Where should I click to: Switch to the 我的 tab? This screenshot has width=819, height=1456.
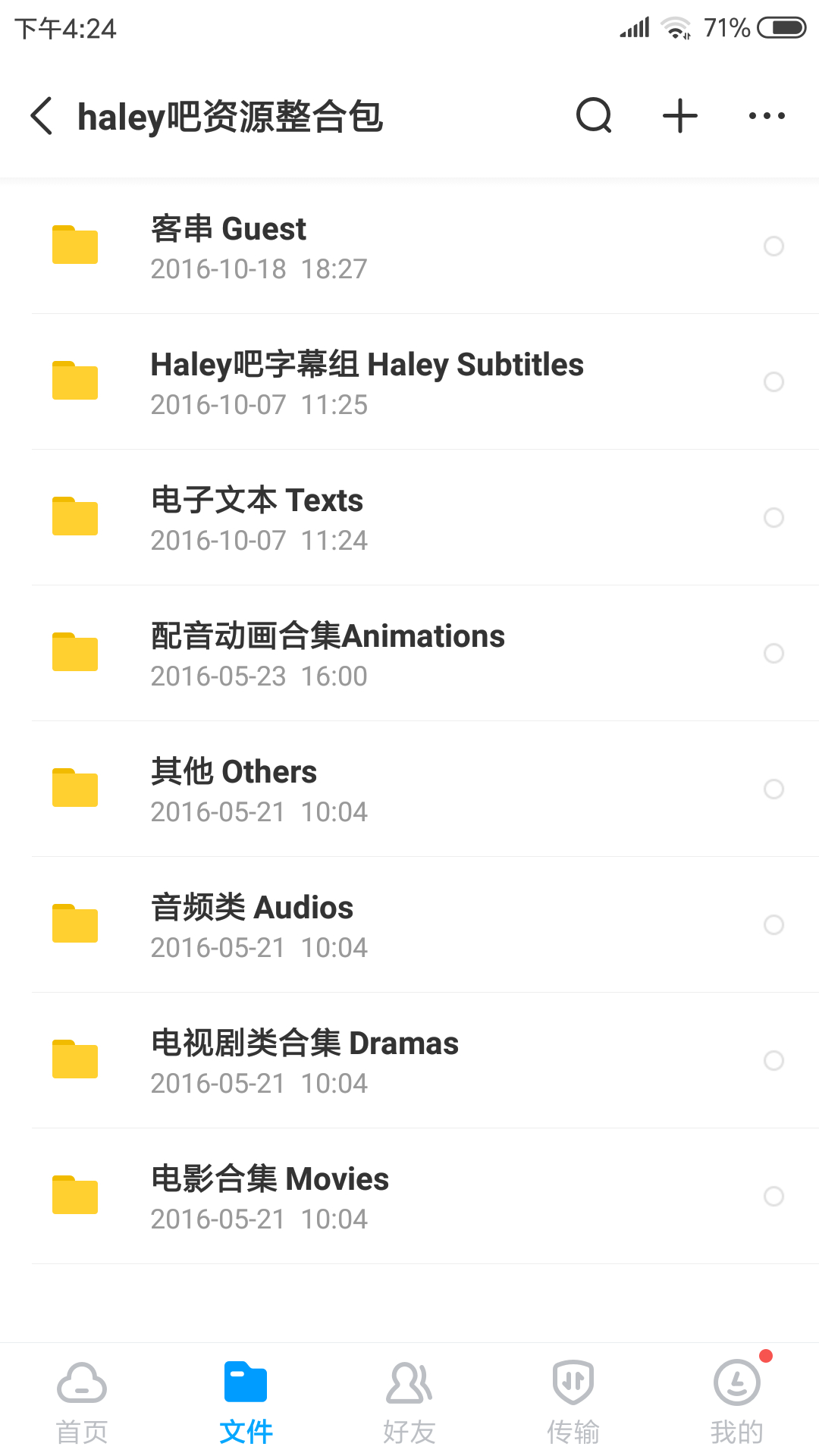tap(737, 1401)
